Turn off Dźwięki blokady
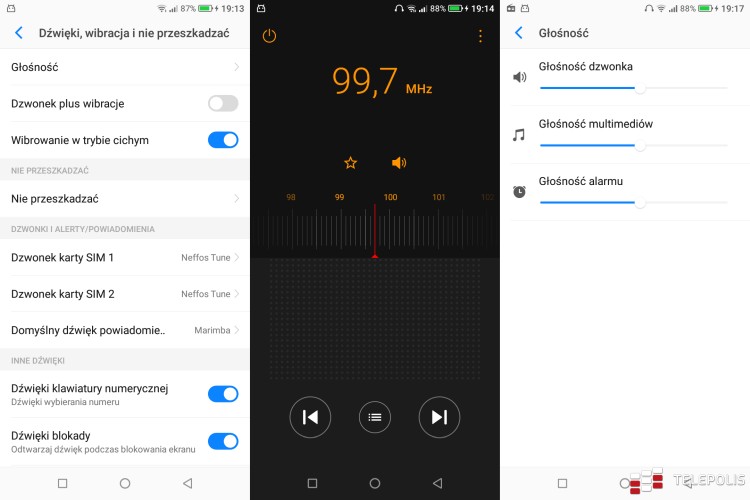This screenshot has height=500, width=750. [x=223, y=441]
